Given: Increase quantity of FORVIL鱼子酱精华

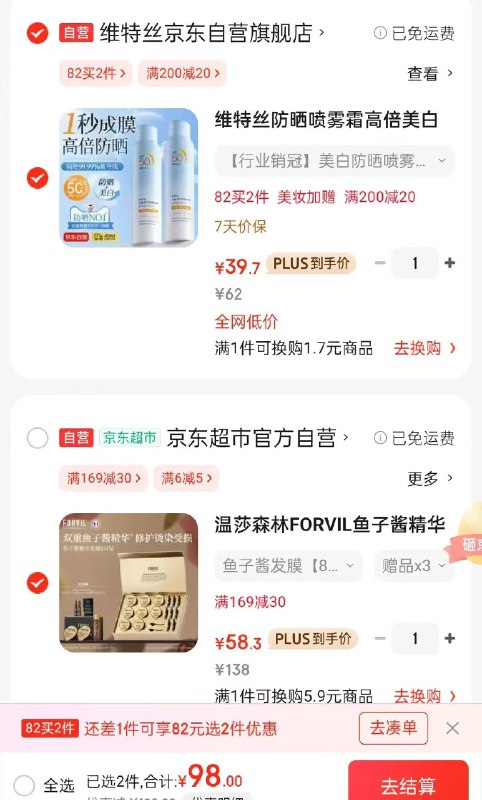Looking at the screenshot, I should 449,638.
